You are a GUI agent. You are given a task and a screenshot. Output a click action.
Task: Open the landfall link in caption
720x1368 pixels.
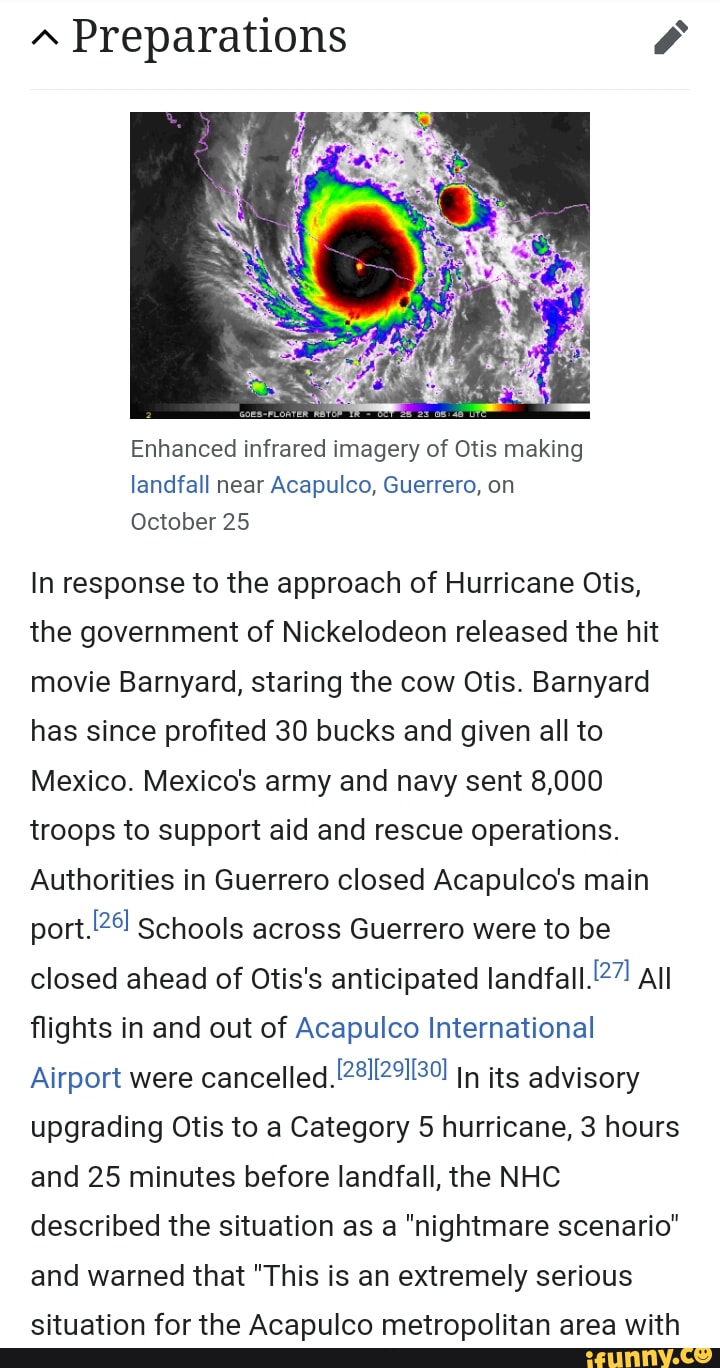[x=170, y=485]
